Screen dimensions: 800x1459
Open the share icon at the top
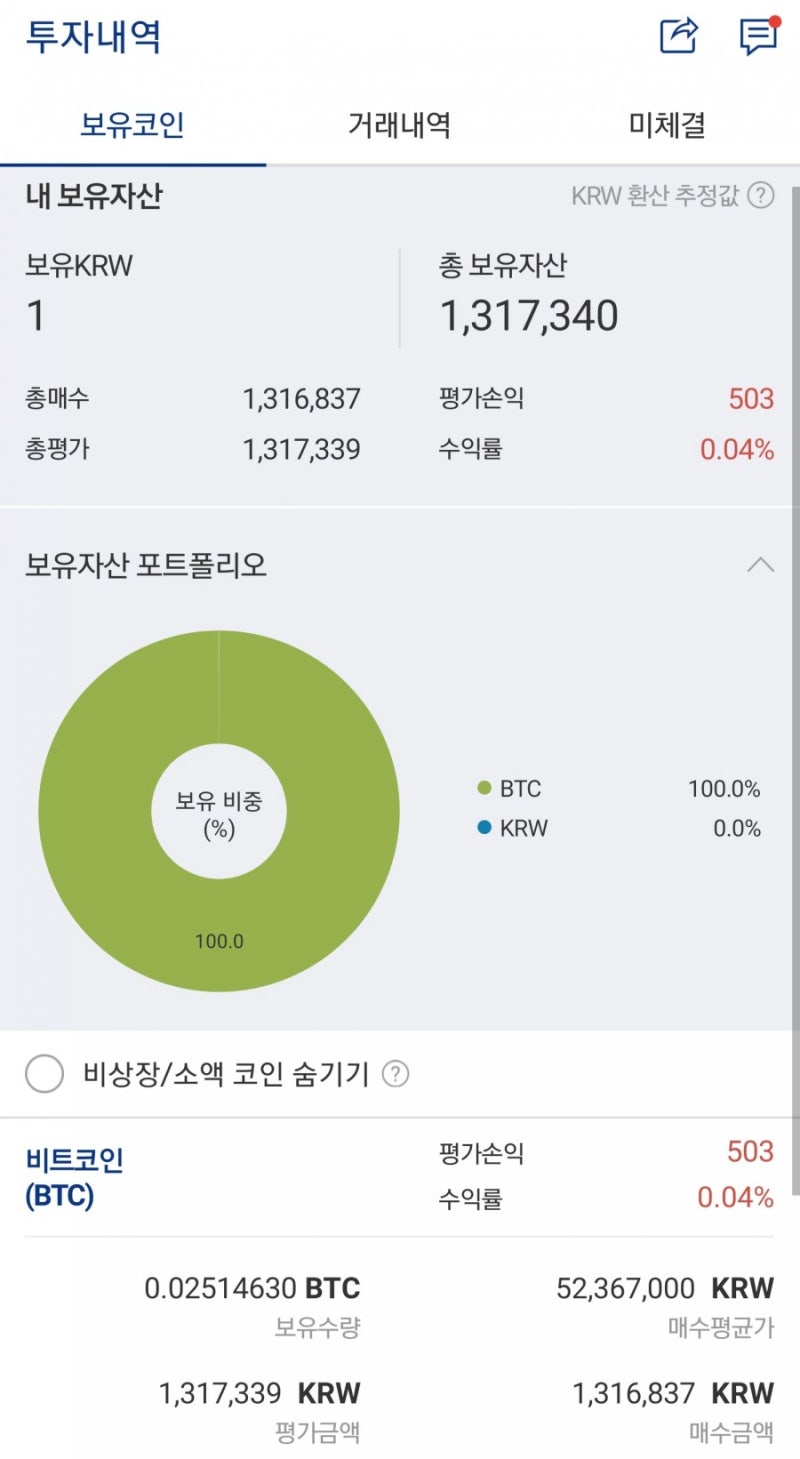tap(678, 37)
